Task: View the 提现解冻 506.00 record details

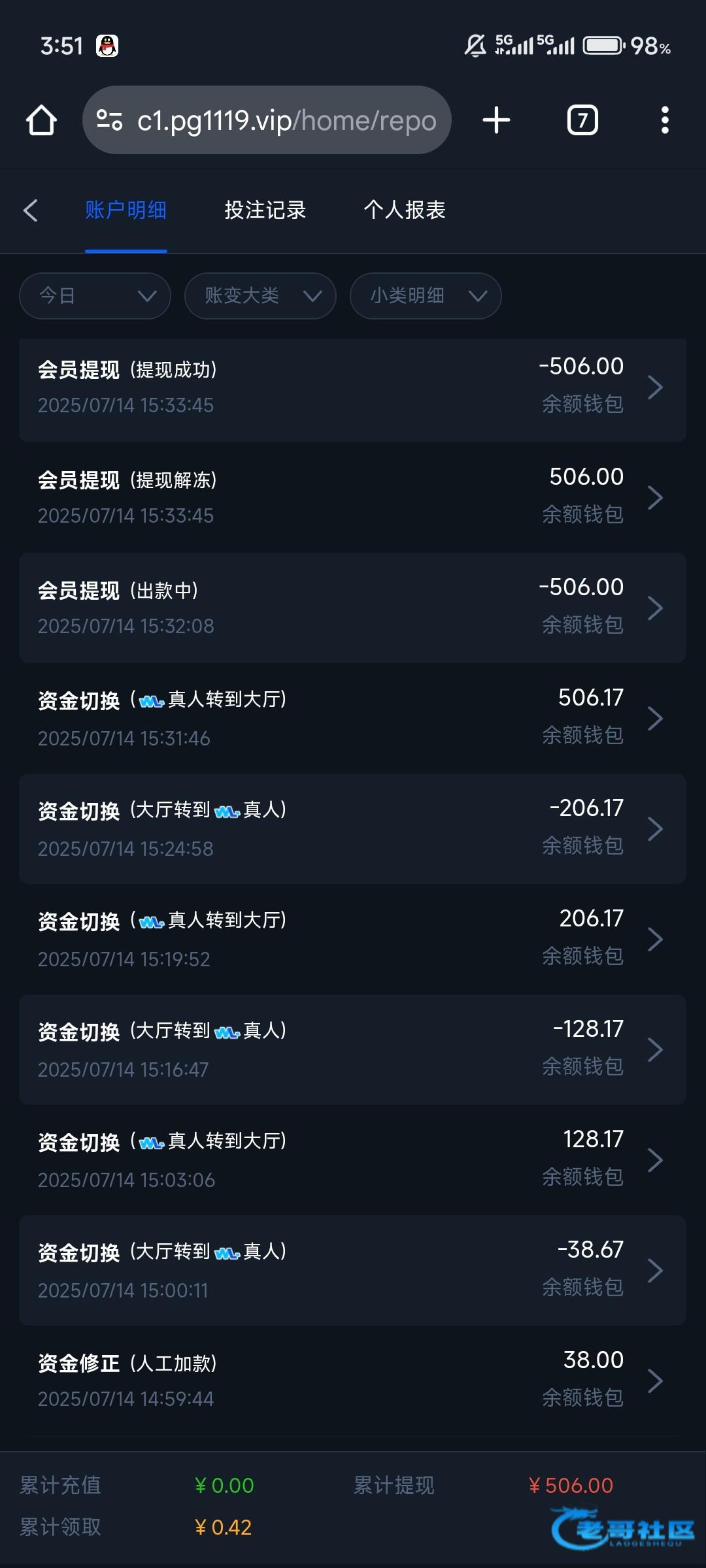Action: (352, 498)
